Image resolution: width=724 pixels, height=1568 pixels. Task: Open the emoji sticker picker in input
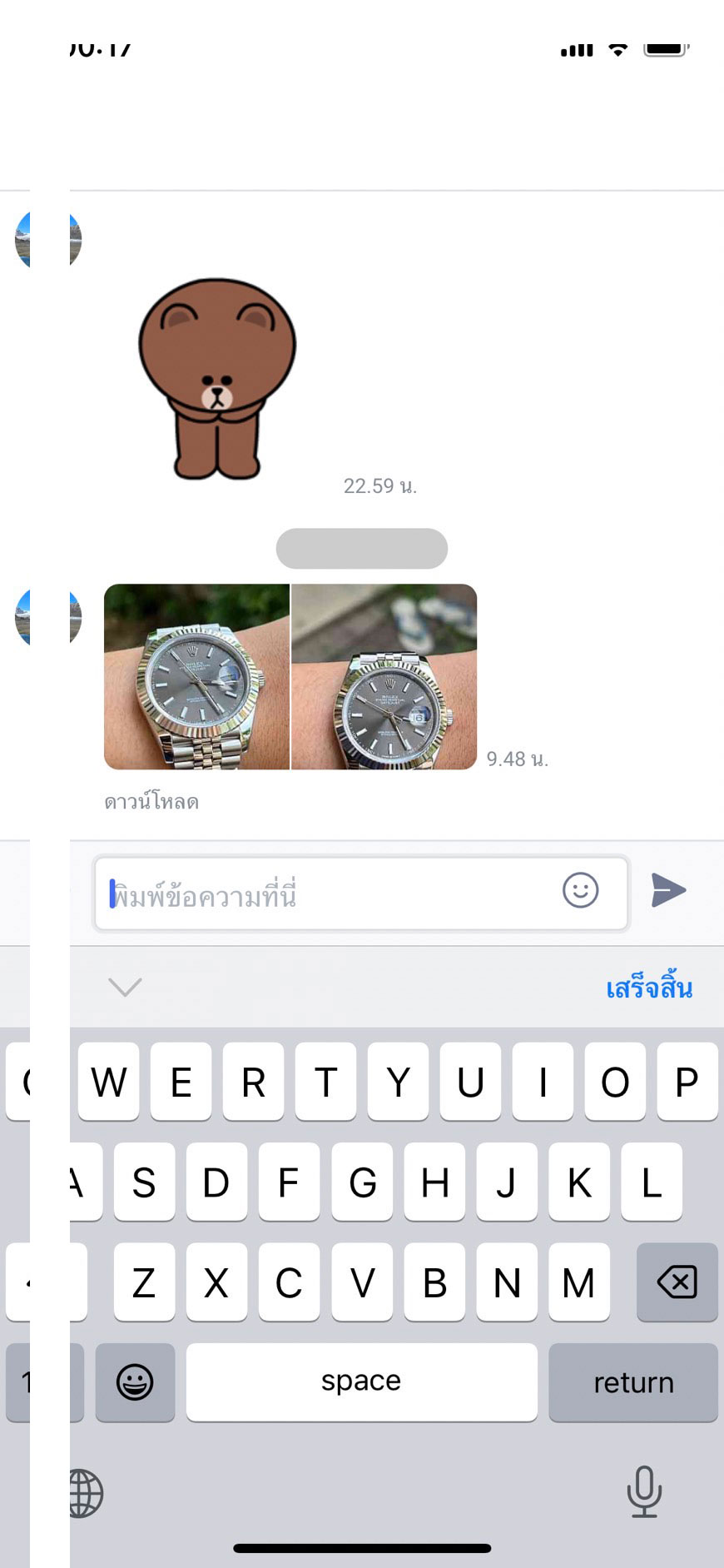pos(580,890)
